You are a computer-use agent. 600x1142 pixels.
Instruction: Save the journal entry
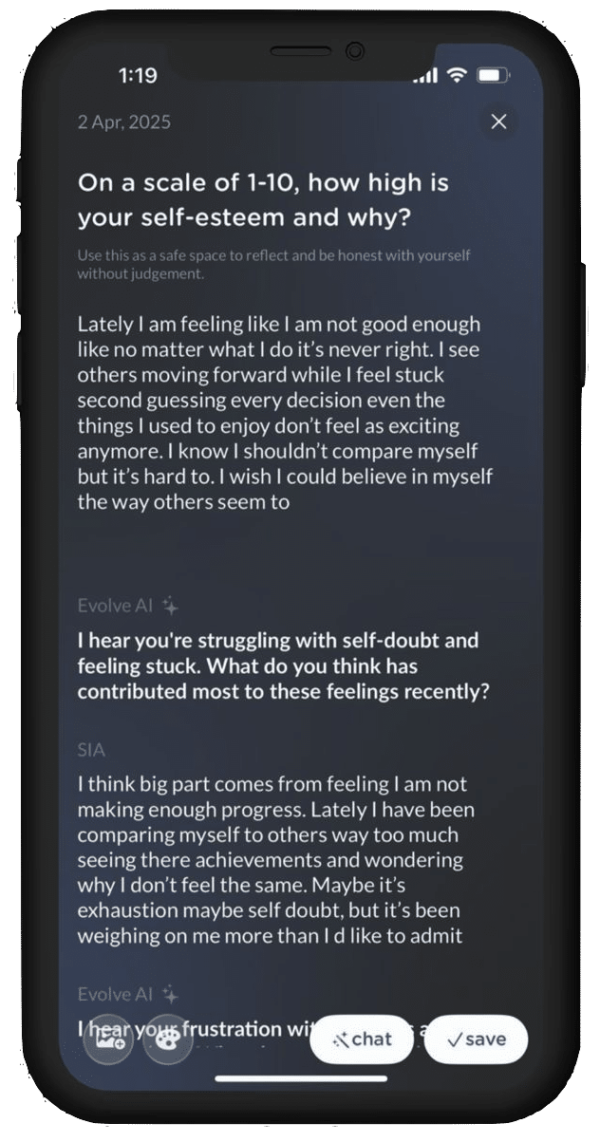coord(476,1039)
